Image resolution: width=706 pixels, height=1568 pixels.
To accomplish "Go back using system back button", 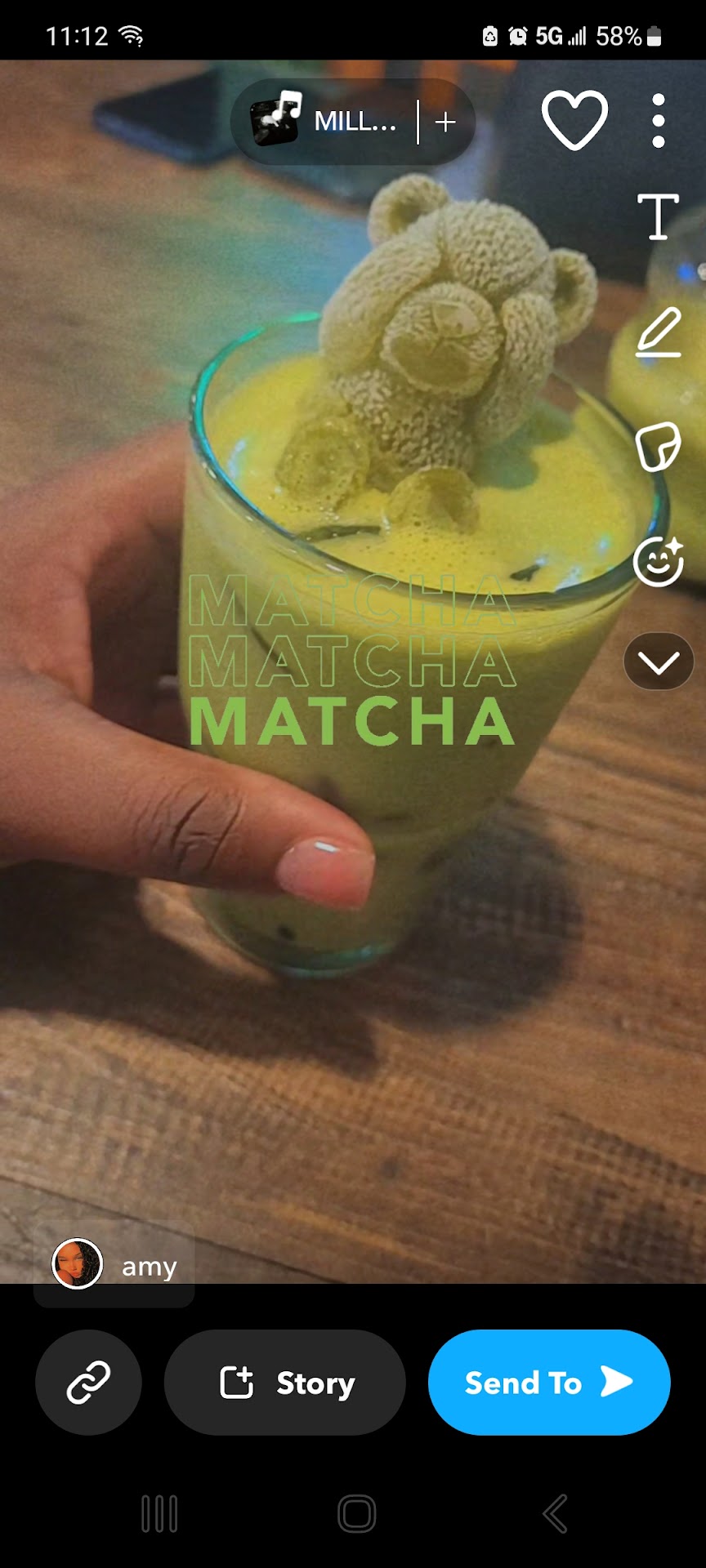I will [555, 1514].
